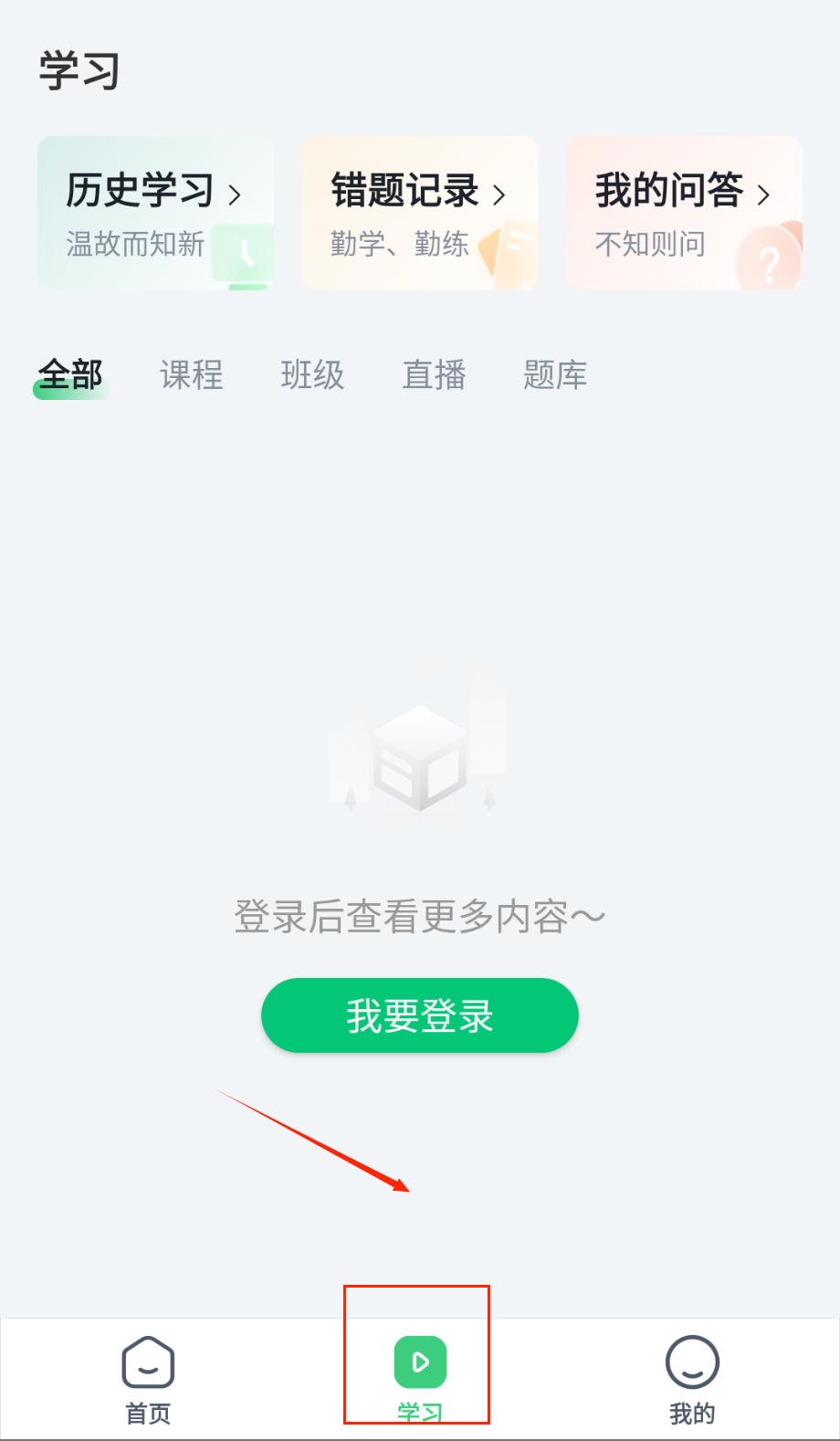Open the 我的问答 card
This screenshot has width=840, height=1441.
coord(684,214)
